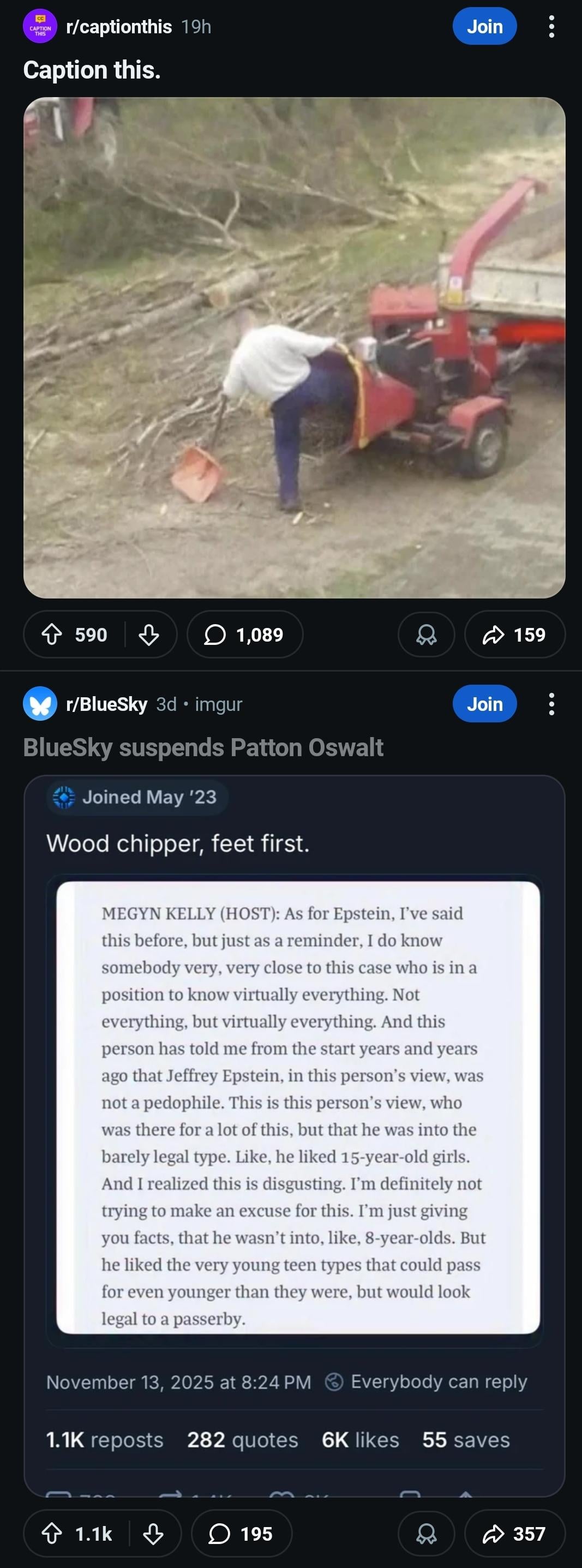Viewport: 582px width, 1568px height.
Task: Downvote the 'Caption this.' post
Action: coord(148,635)
